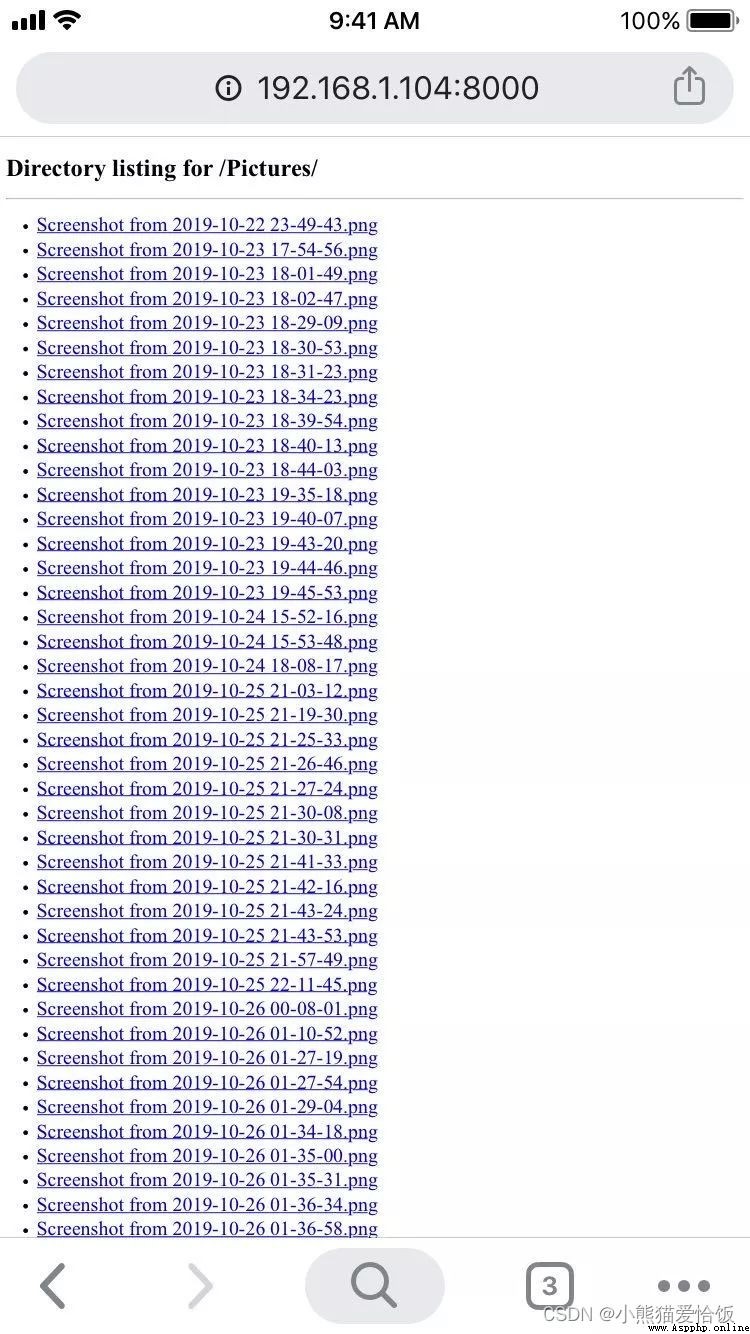Go back with the browser back arrow

tap(53, 1285)
